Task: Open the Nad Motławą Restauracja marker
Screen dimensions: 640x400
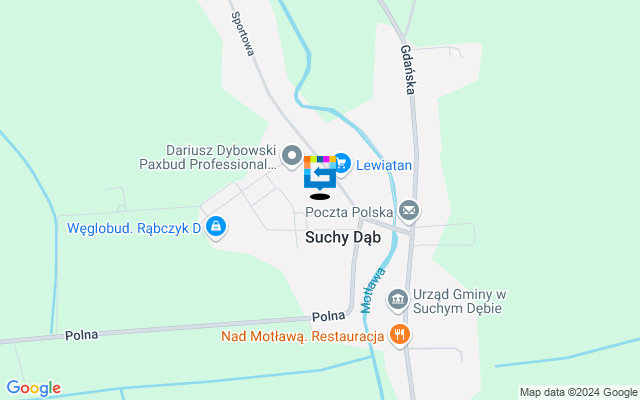Action: [x=399, y=335]
